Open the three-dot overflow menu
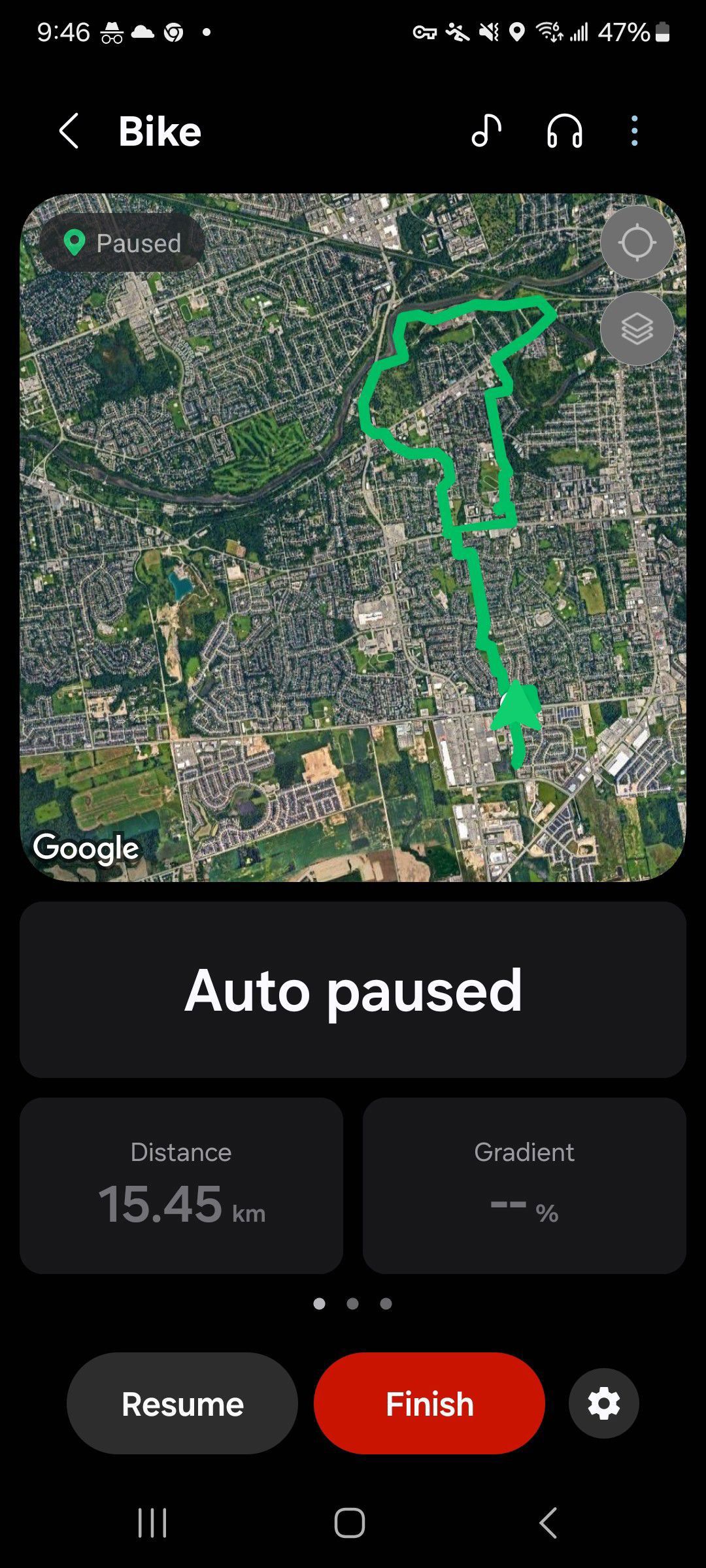 [634, 131]
